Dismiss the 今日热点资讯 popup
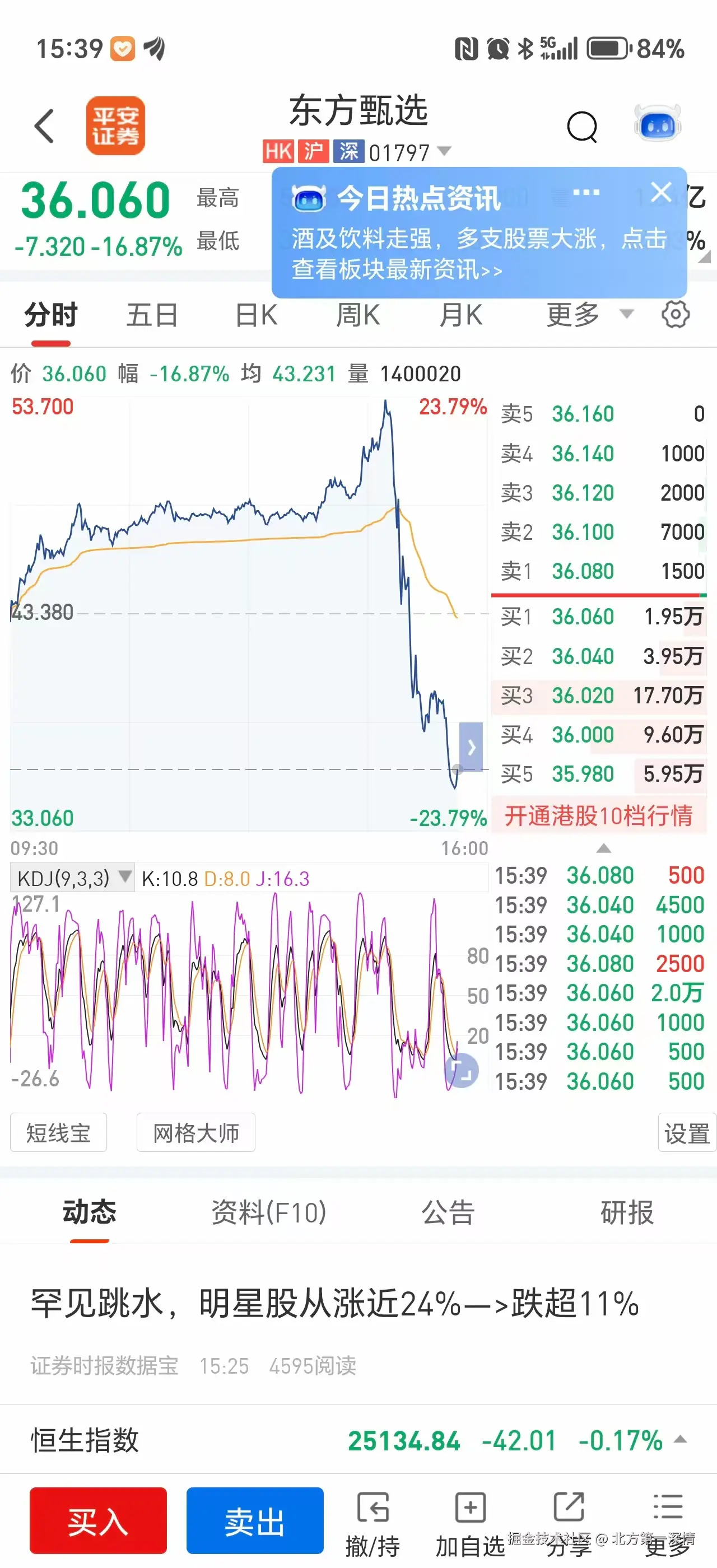 tap(661, 192)
